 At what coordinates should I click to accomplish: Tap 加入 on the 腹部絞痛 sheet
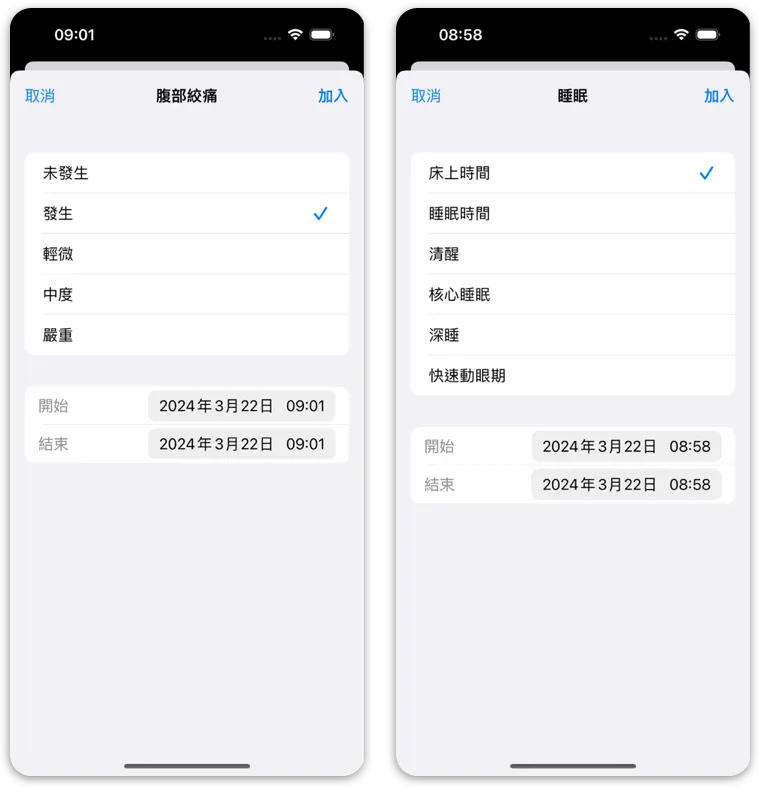332,96
